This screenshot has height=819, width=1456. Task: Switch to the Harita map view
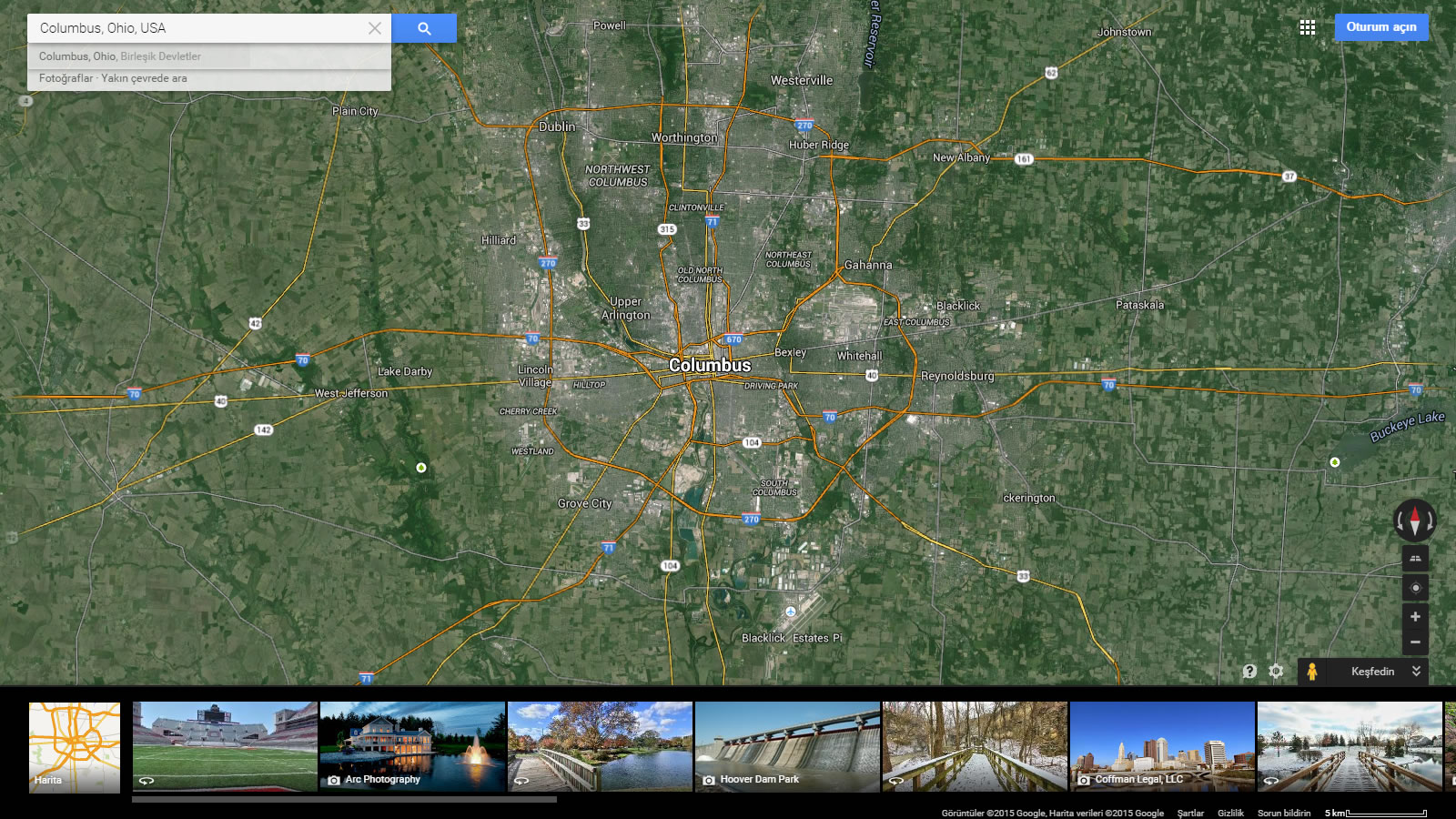(x=75, y=747)
